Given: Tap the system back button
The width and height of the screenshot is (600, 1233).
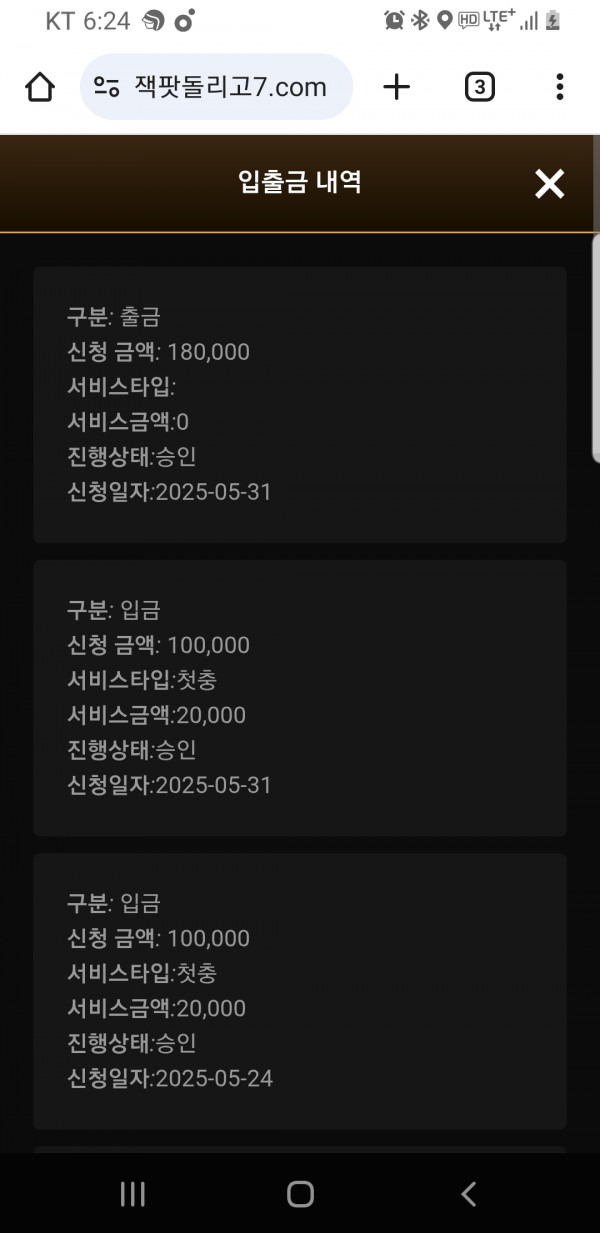Looking at the screenshot, I should 468,1193.
